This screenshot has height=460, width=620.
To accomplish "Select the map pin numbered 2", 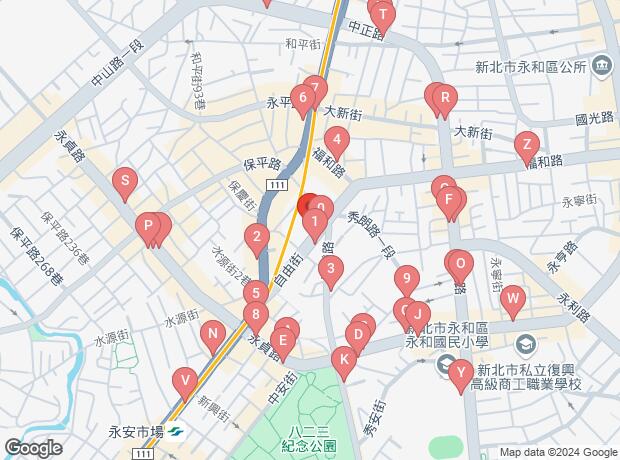I will coord(257,238).
